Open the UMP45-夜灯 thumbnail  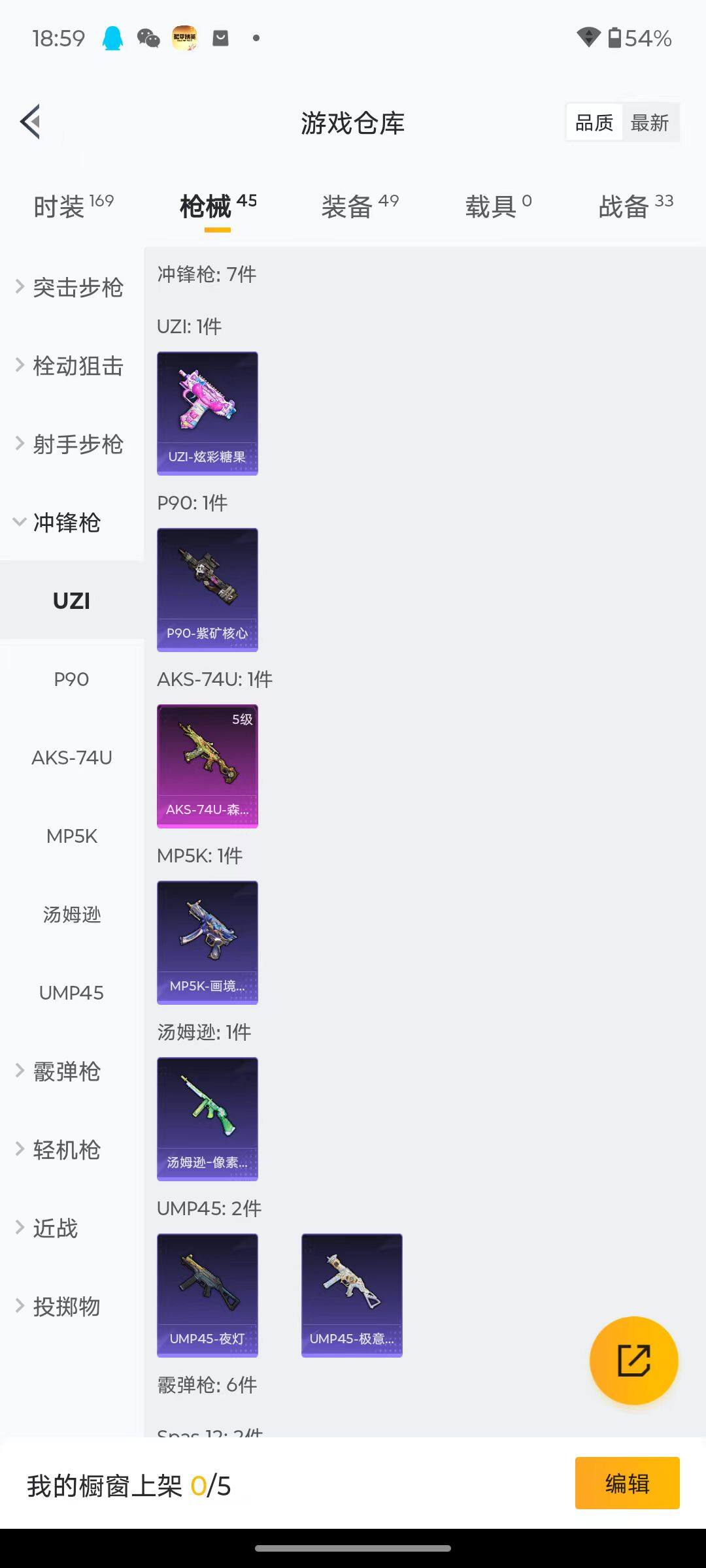pyautogui.click(x=207, y=1296)
